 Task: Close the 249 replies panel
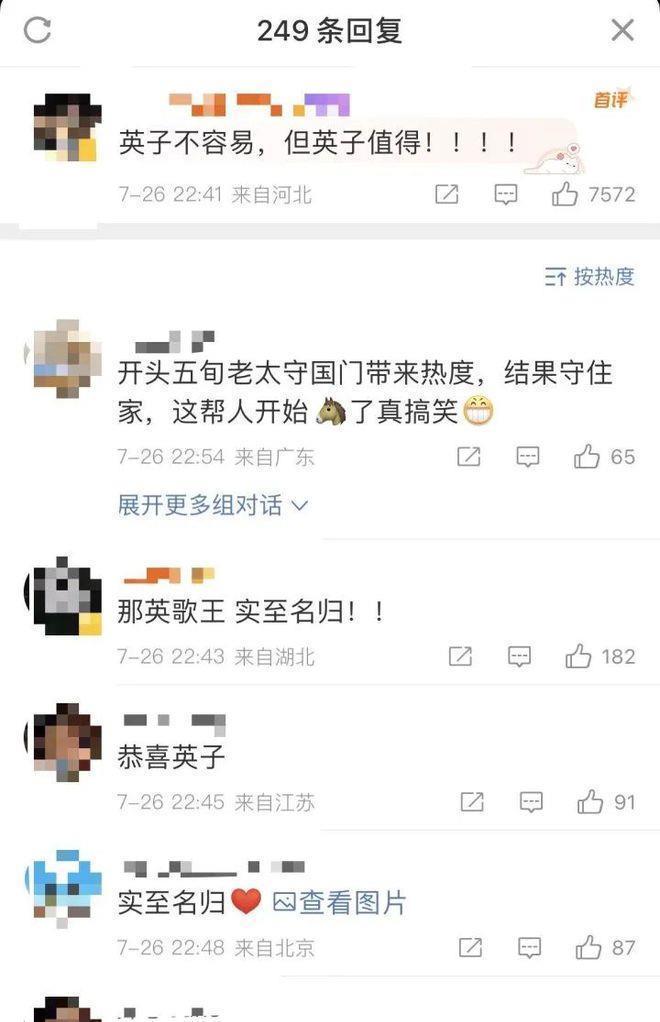pos(622,31)
